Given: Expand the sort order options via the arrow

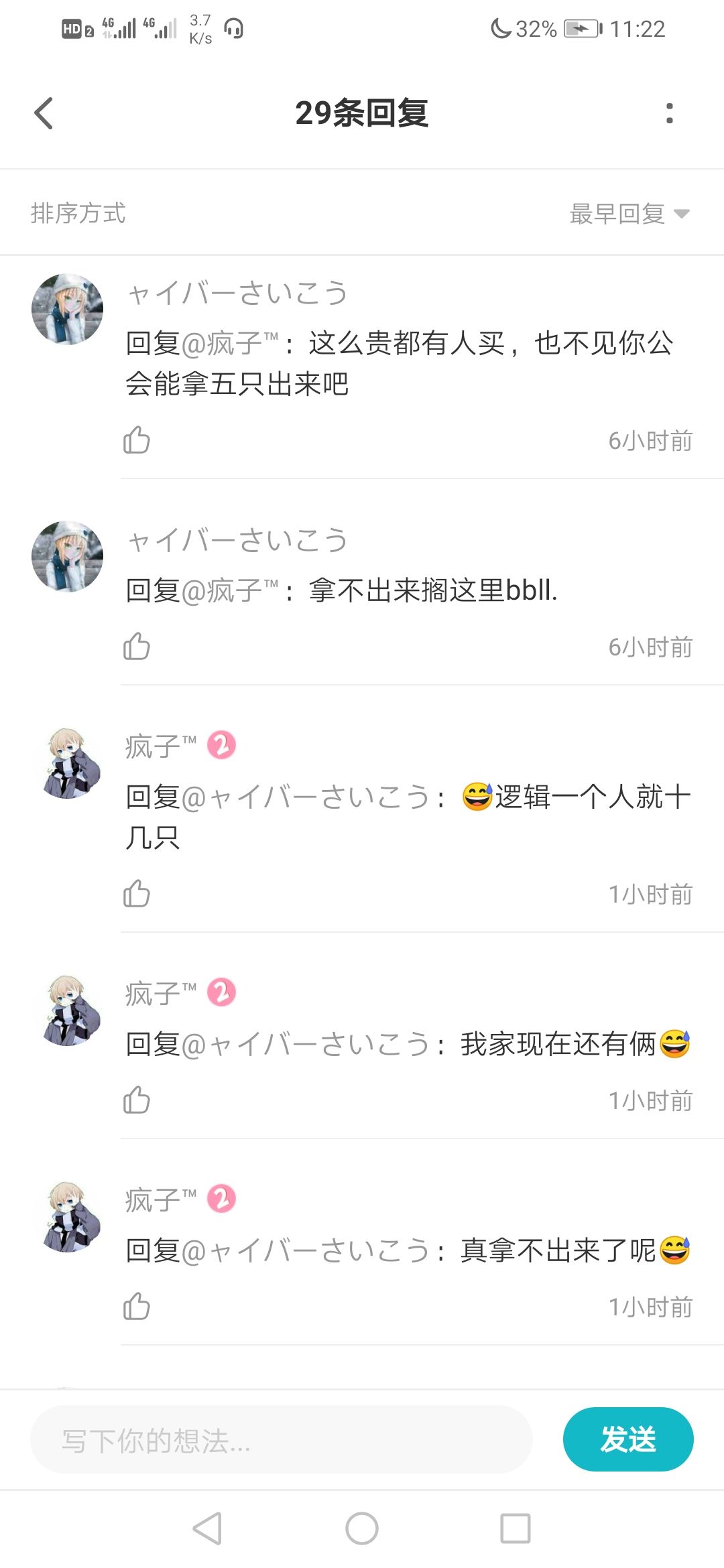Looking at the screenshot, I should tap(681, 213).
